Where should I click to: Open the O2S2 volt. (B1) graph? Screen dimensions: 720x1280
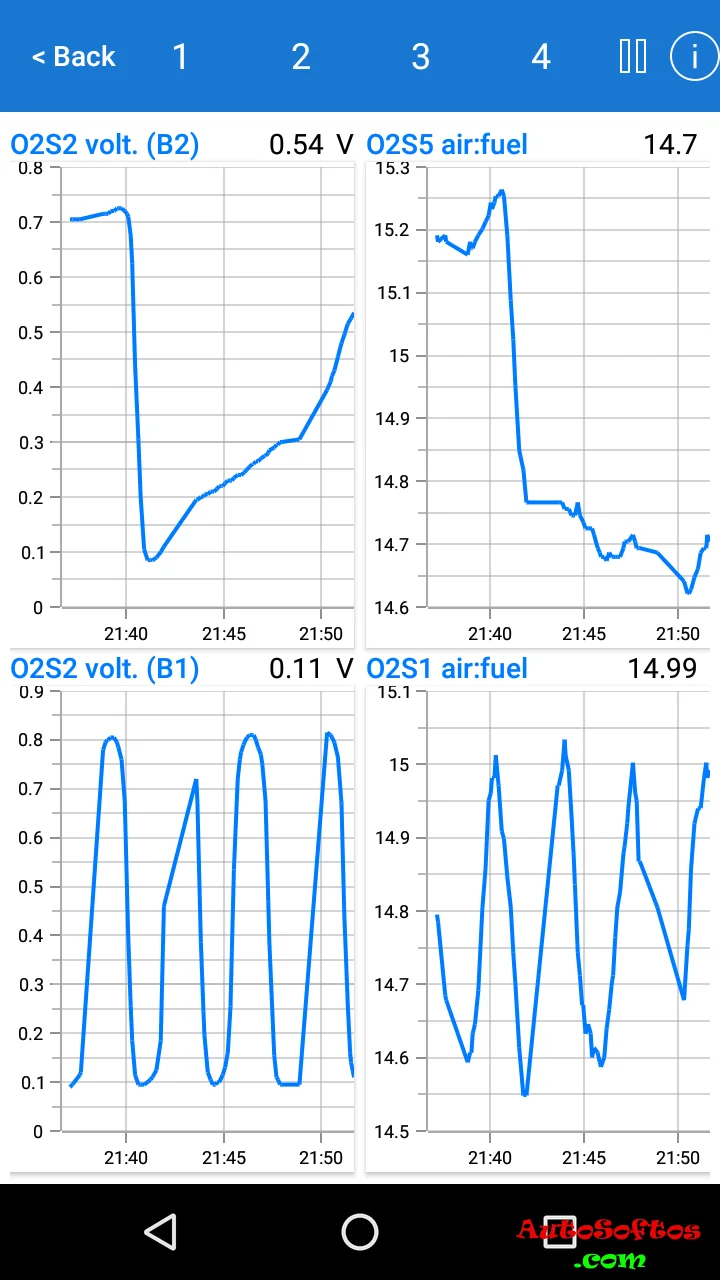pyautogui.click(x=182, y=910)
